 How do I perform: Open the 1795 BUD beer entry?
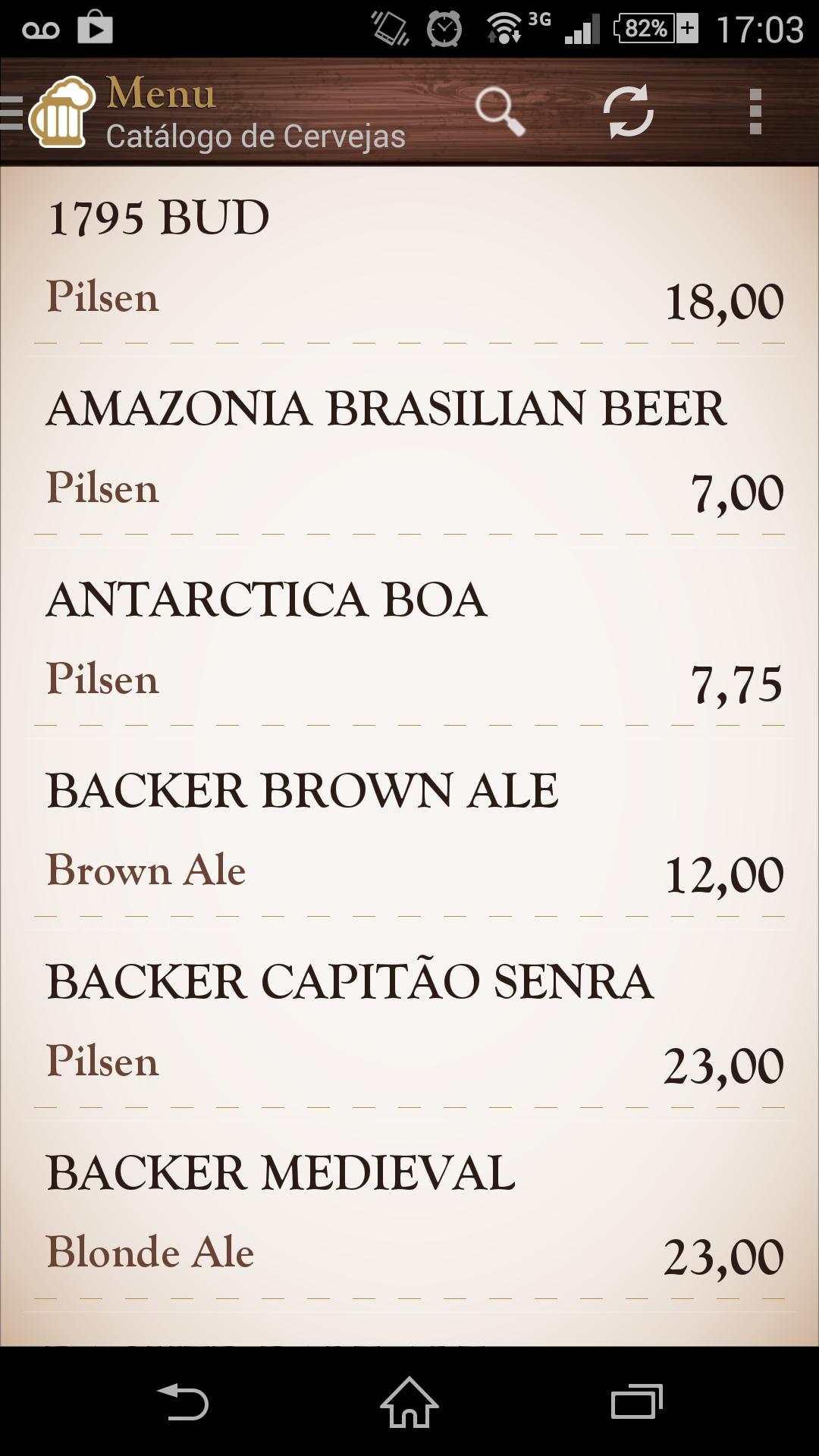pos(409,258)
